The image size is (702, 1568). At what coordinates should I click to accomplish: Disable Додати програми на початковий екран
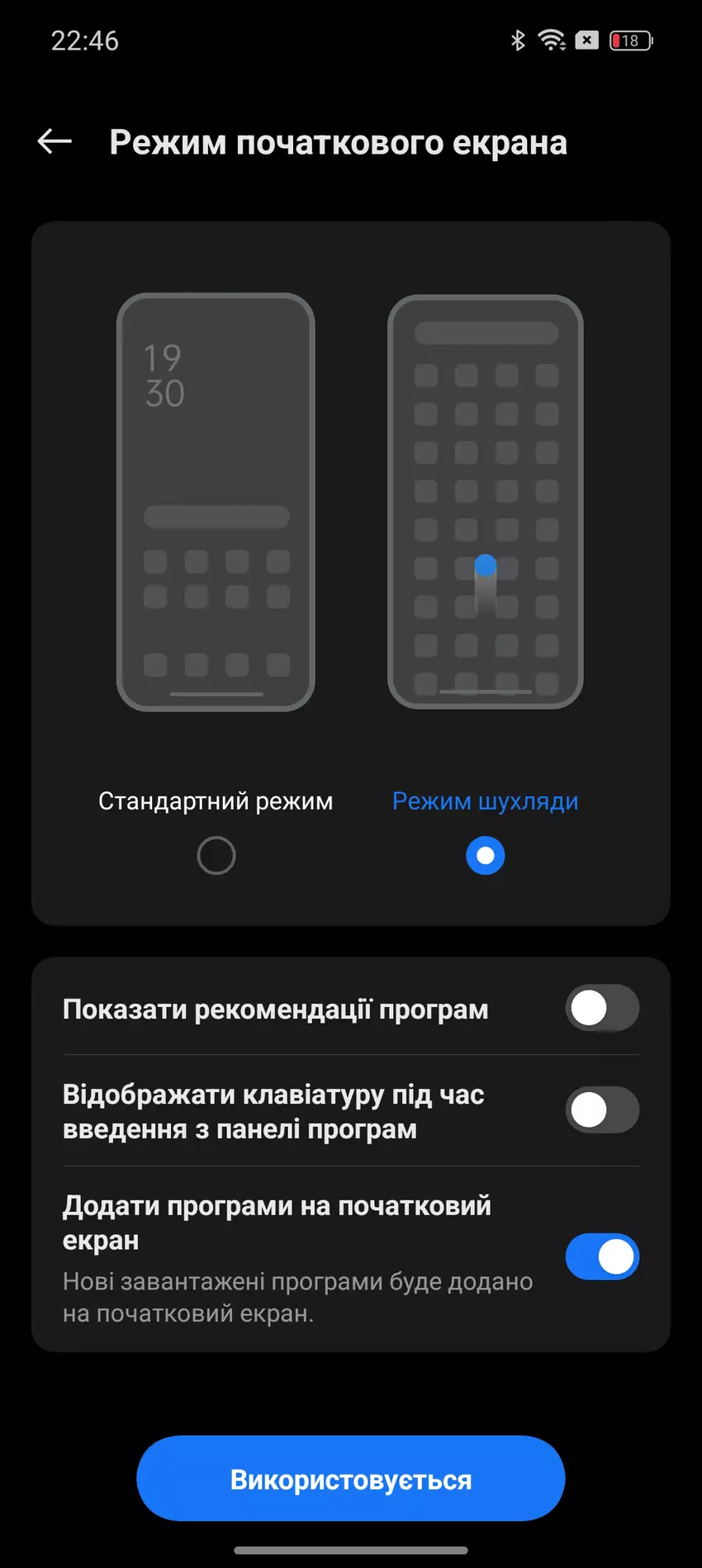(602, 1256)
